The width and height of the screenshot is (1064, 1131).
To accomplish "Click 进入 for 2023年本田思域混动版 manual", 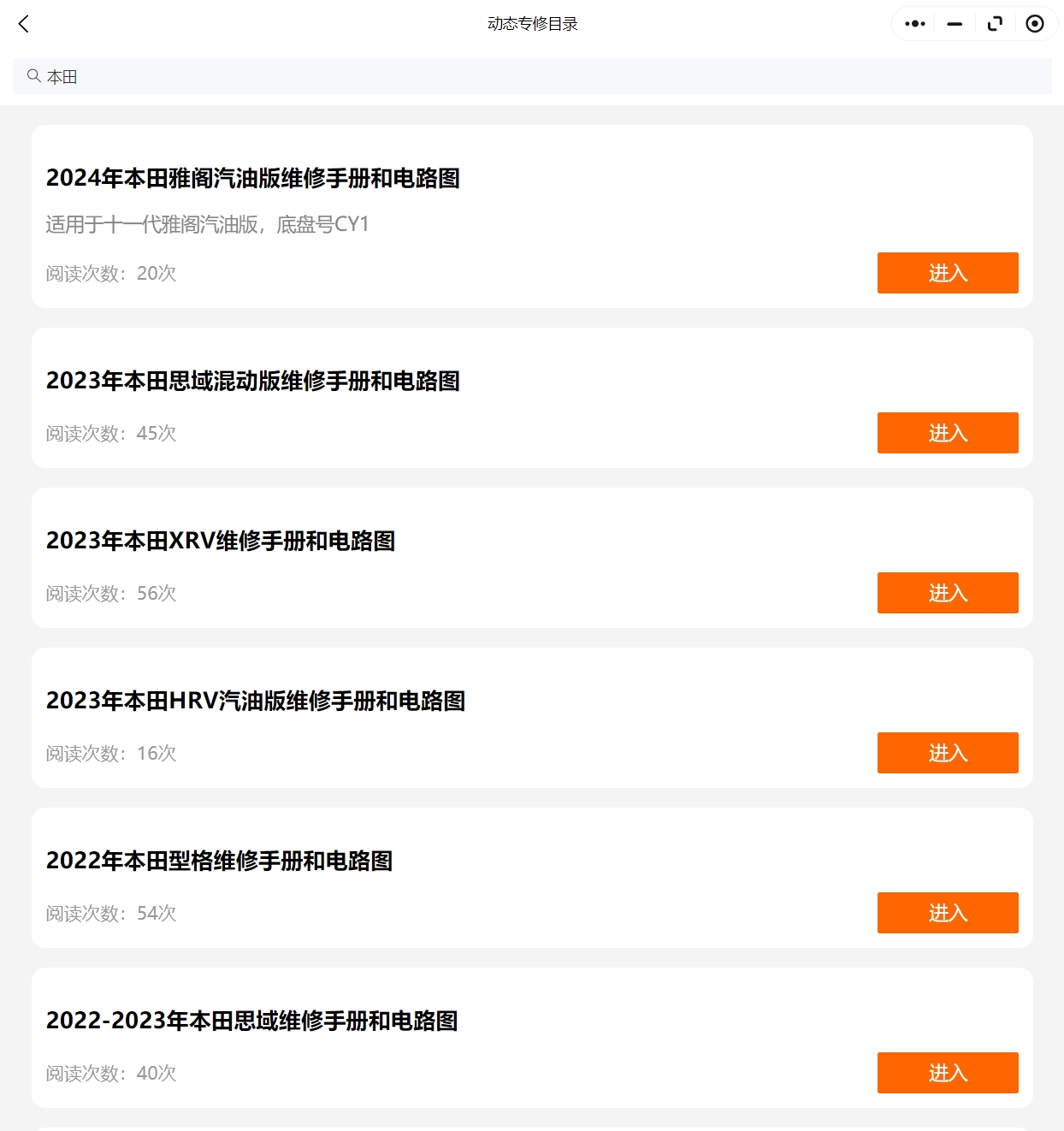I will point(947,433).
